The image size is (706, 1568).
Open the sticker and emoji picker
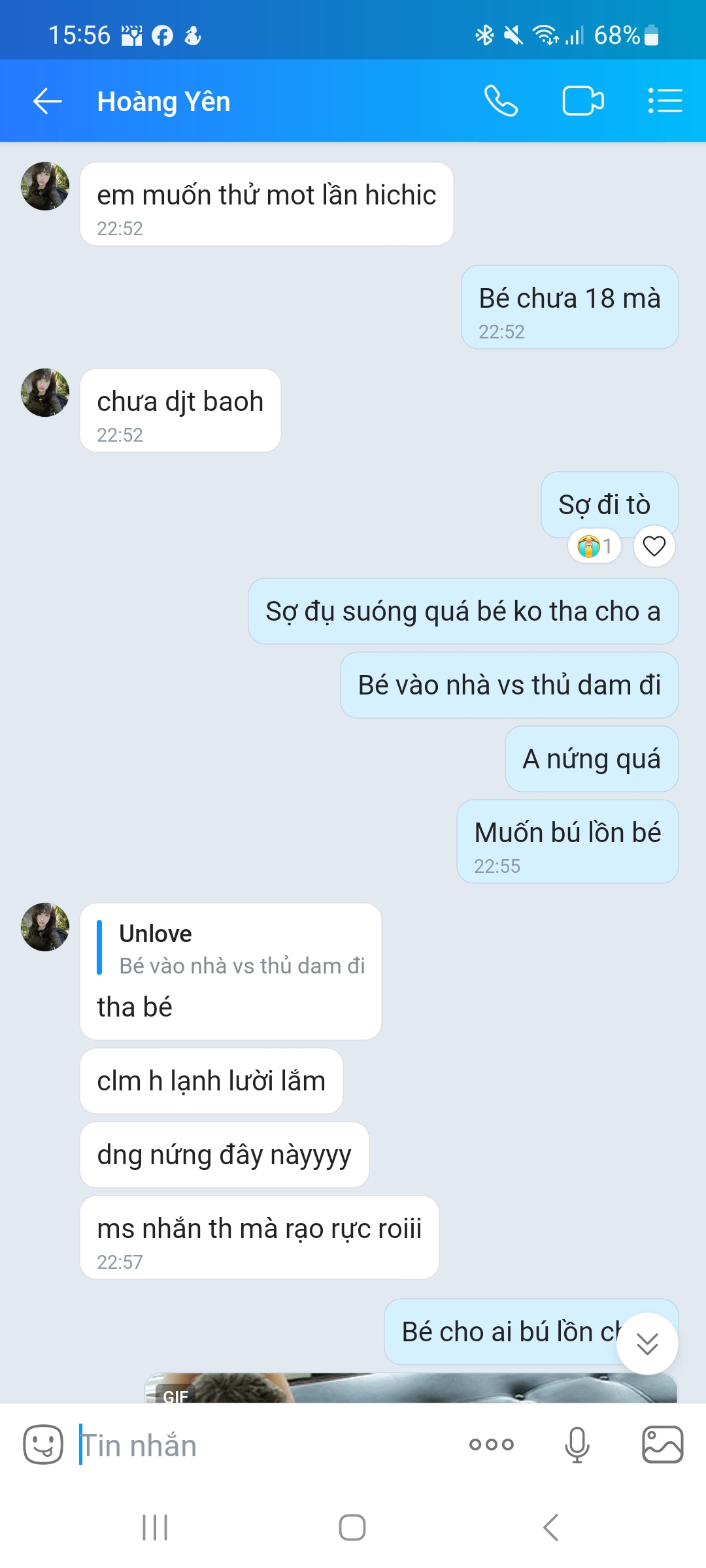[x=43, y=1445]
